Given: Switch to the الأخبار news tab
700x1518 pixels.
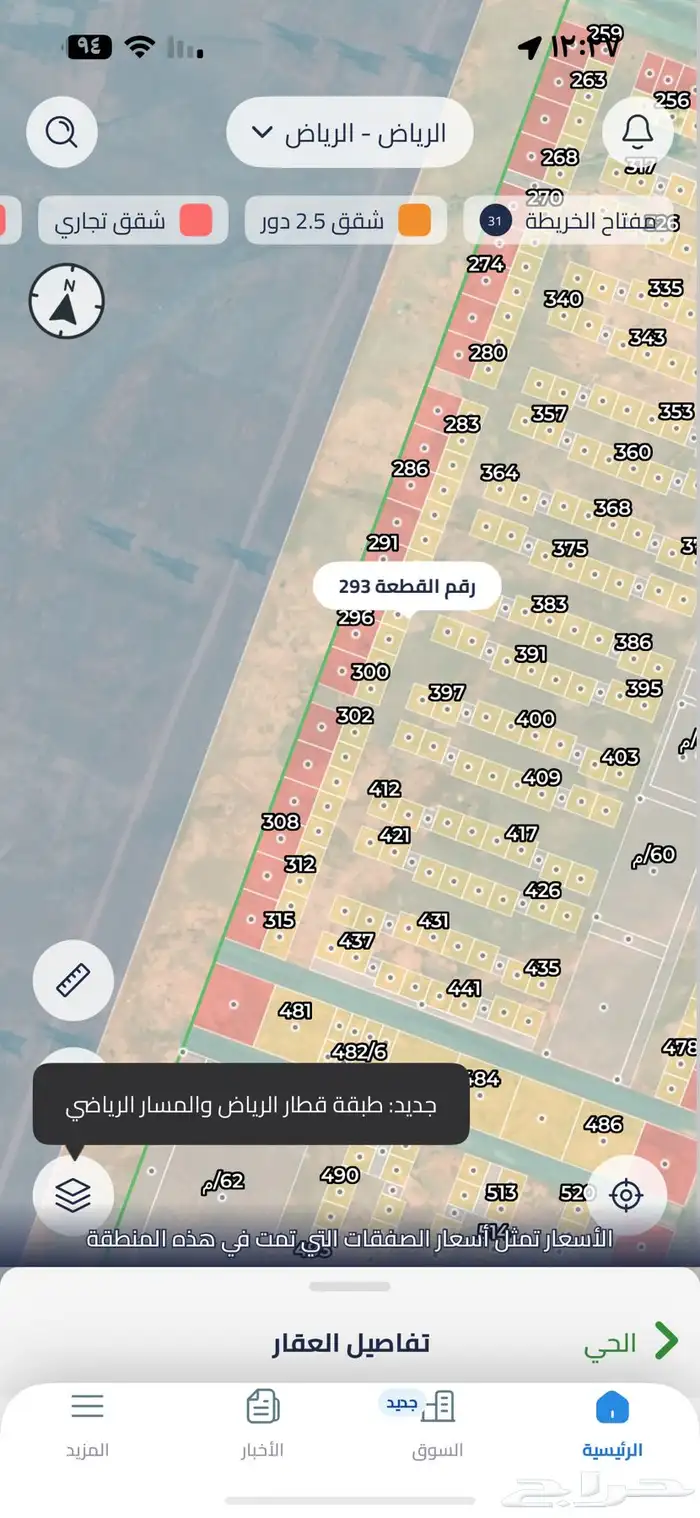Looking at the screenshot, I should click(262, 1422).
